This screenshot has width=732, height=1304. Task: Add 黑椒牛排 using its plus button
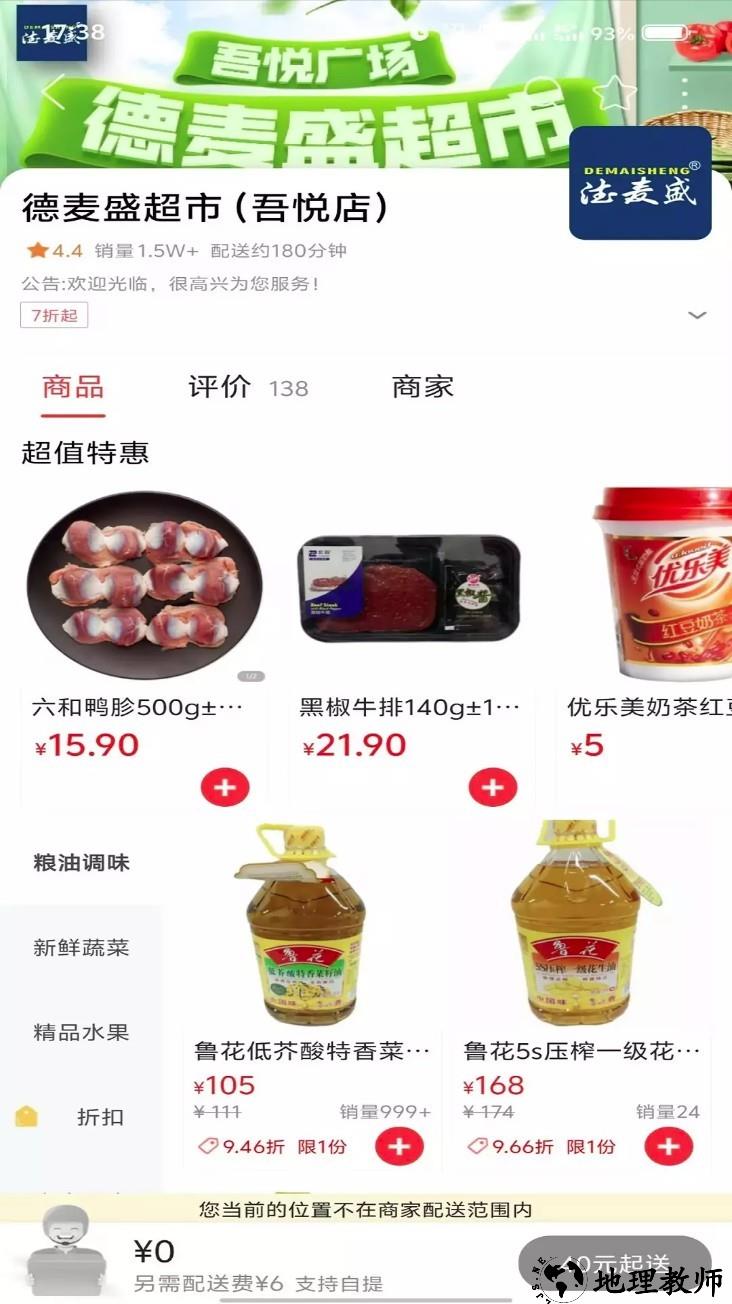490,787
